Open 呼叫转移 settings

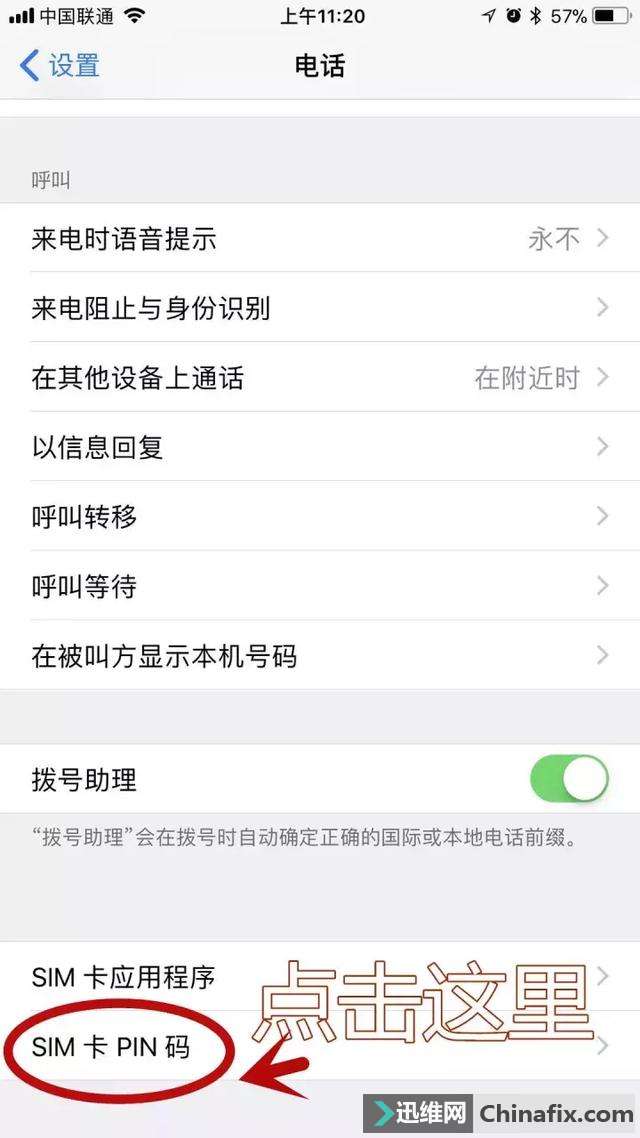pyautogui.click(x=320, y=517)
